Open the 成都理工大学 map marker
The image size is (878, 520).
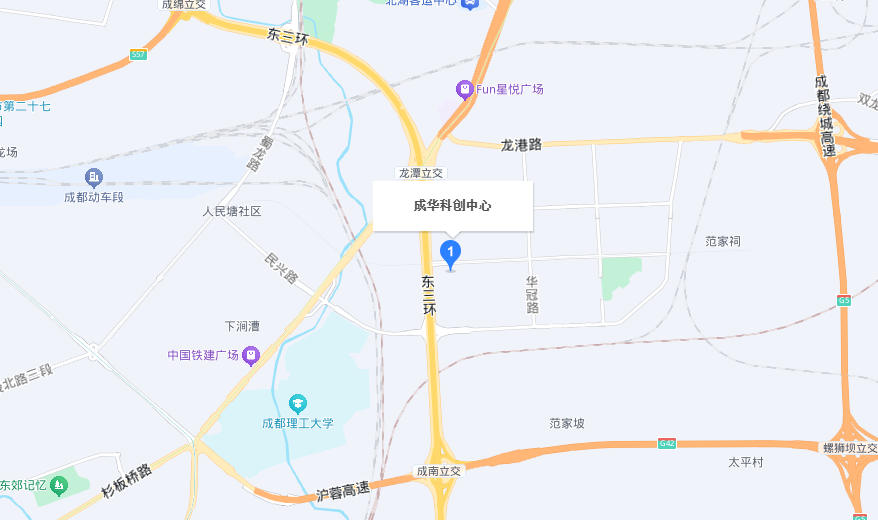[298, 404]
